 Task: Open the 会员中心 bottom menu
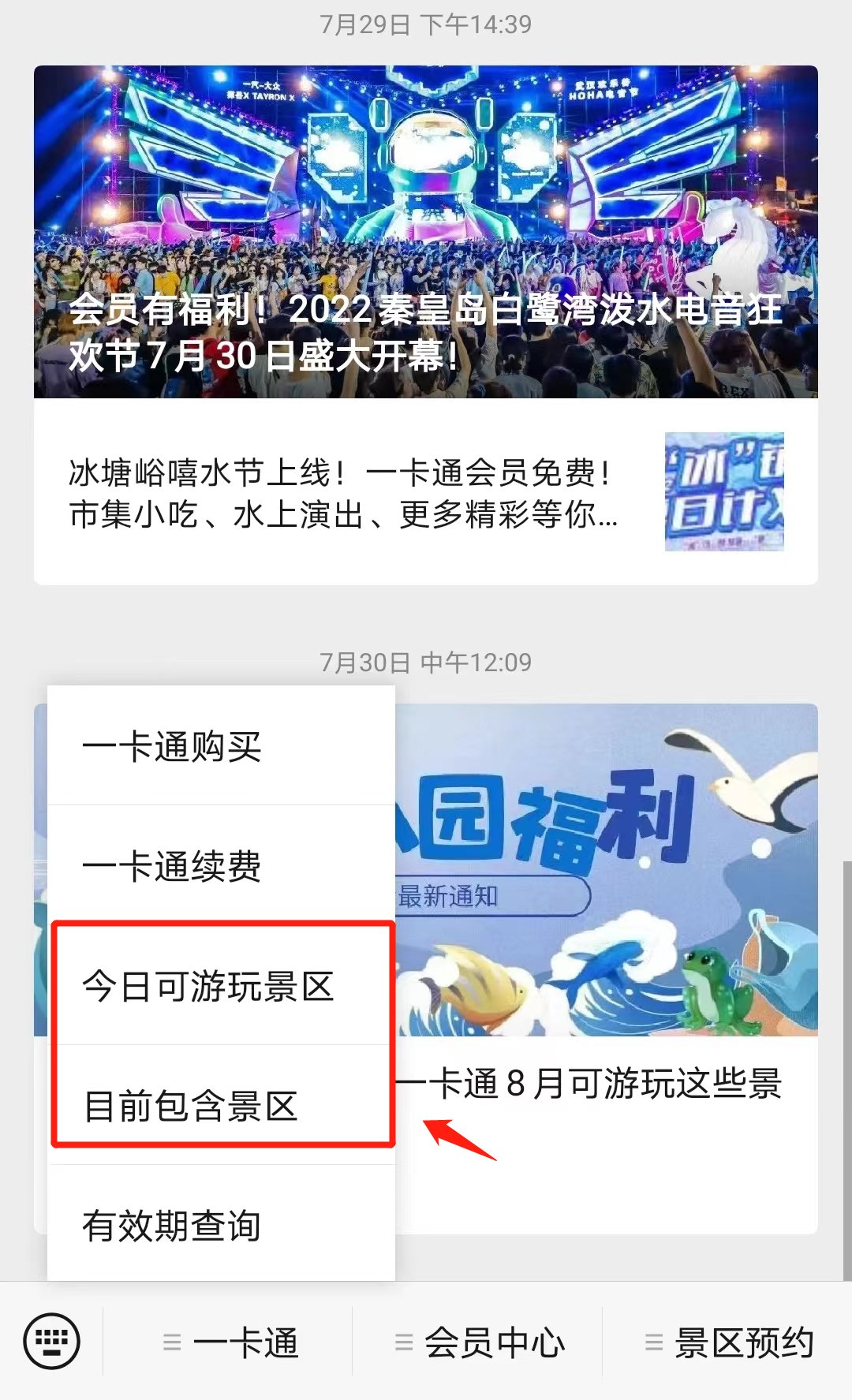(x=480, y=1342)
